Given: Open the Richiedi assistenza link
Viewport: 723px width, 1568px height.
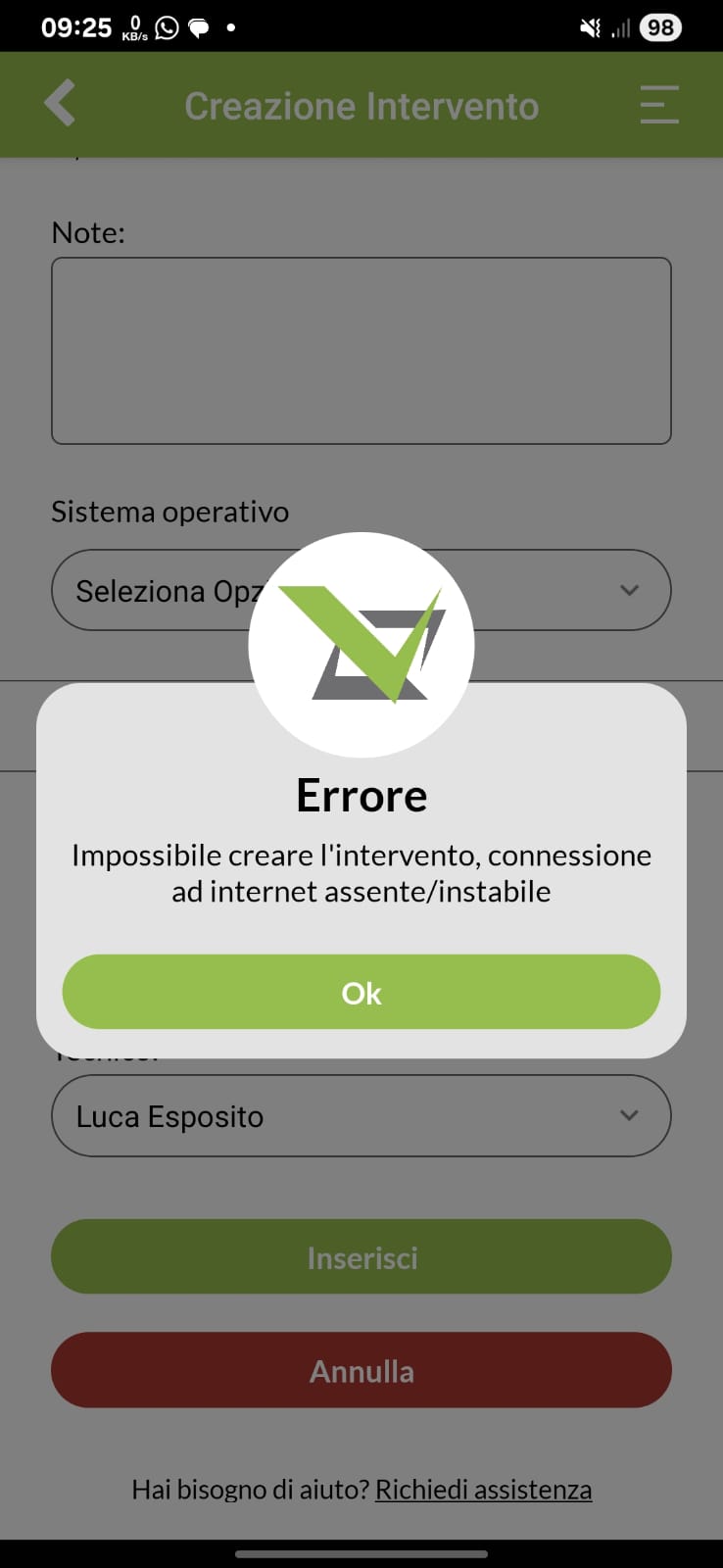Looking at the screenshot, I should (484, 1490).
